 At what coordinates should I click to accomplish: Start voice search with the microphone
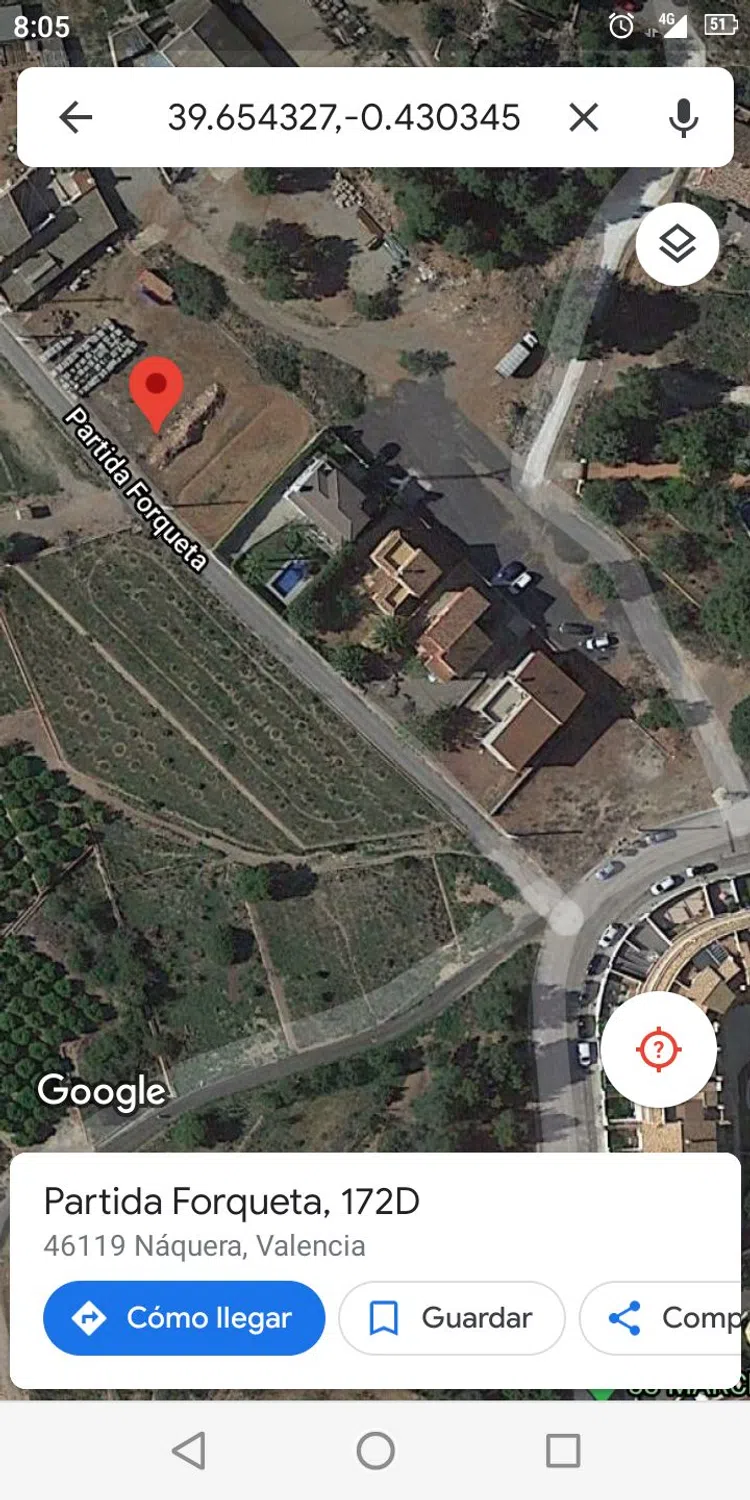coord(683,118)
